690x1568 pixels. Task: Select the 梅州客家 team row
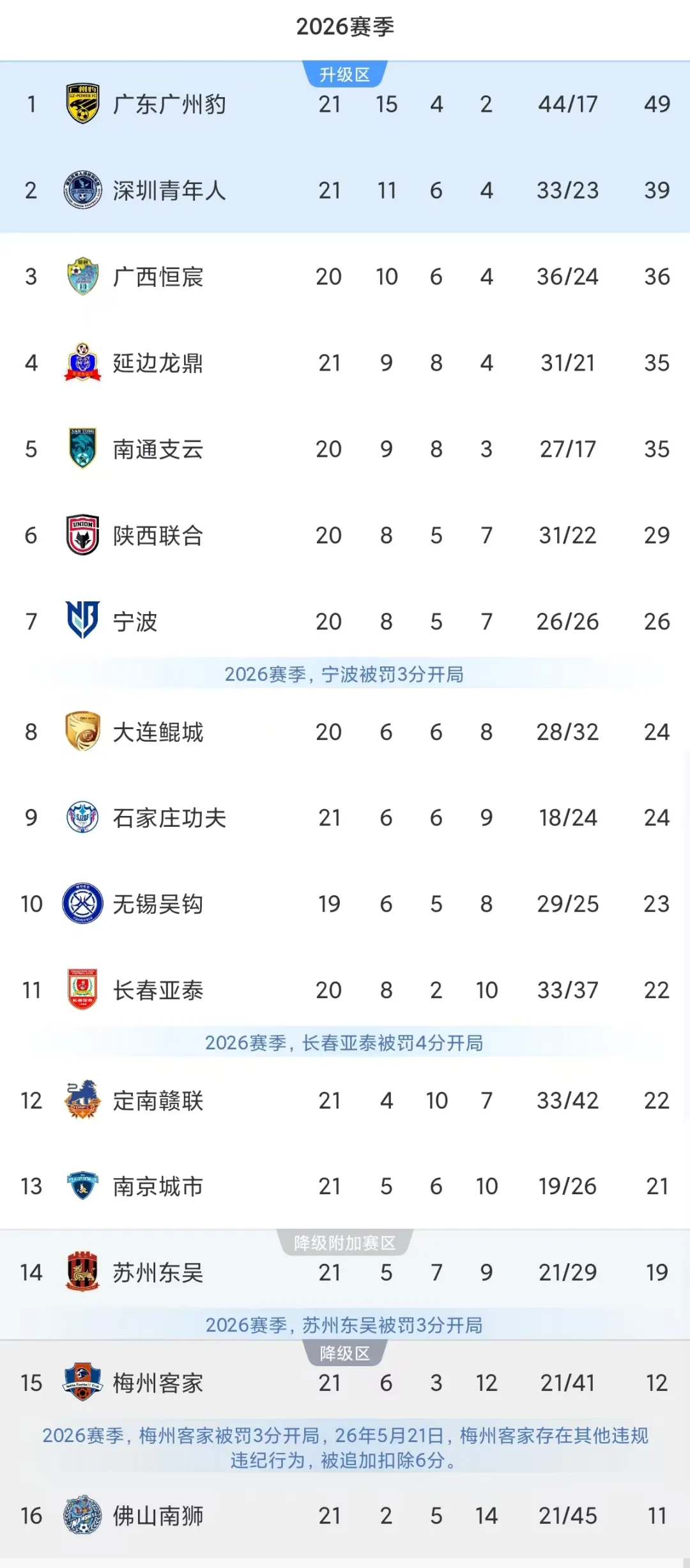click(345, 1383)
